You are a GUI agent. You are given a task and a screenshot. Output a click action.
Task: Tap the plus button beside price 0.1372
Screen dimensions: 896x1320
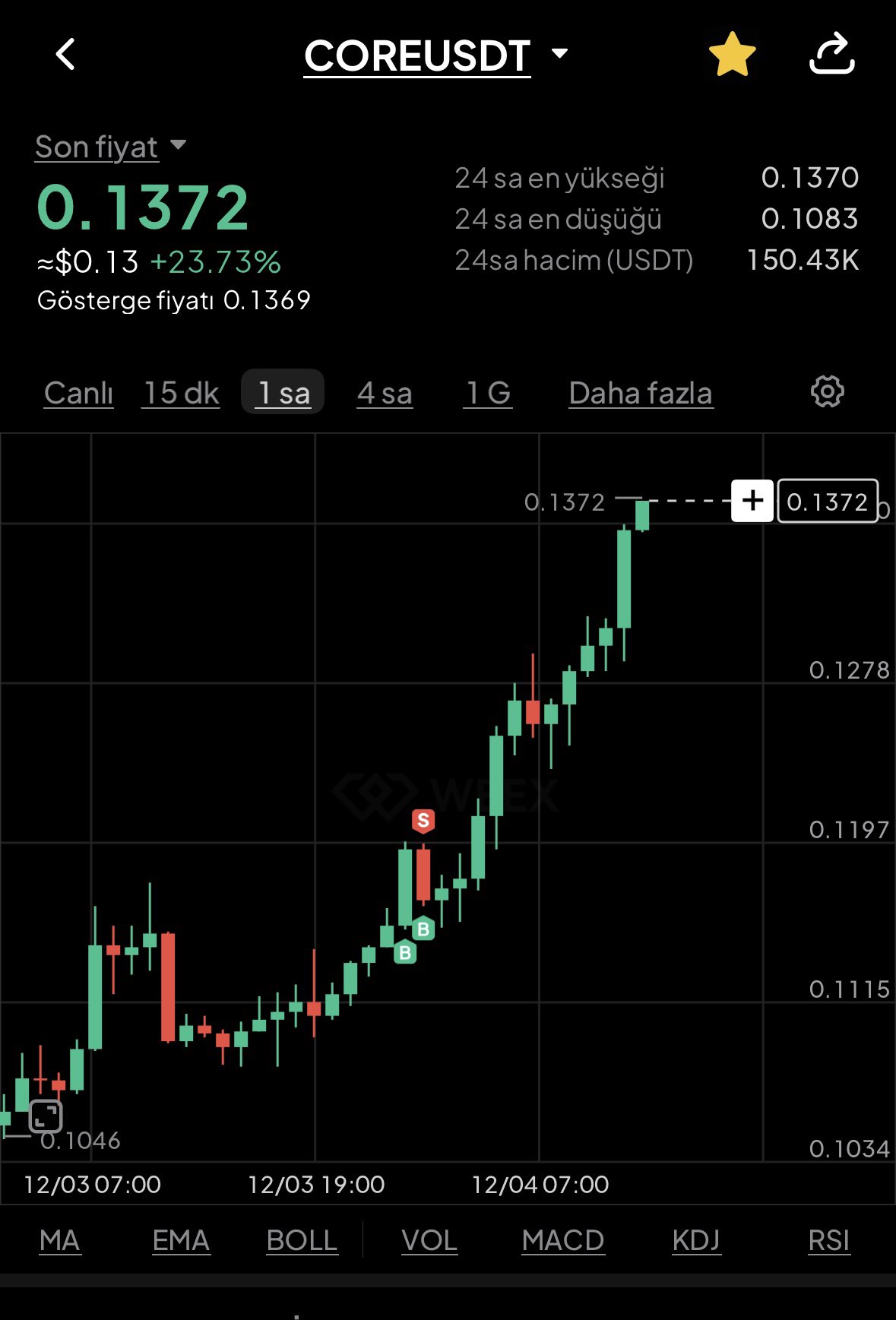click(x=752, y=501)
